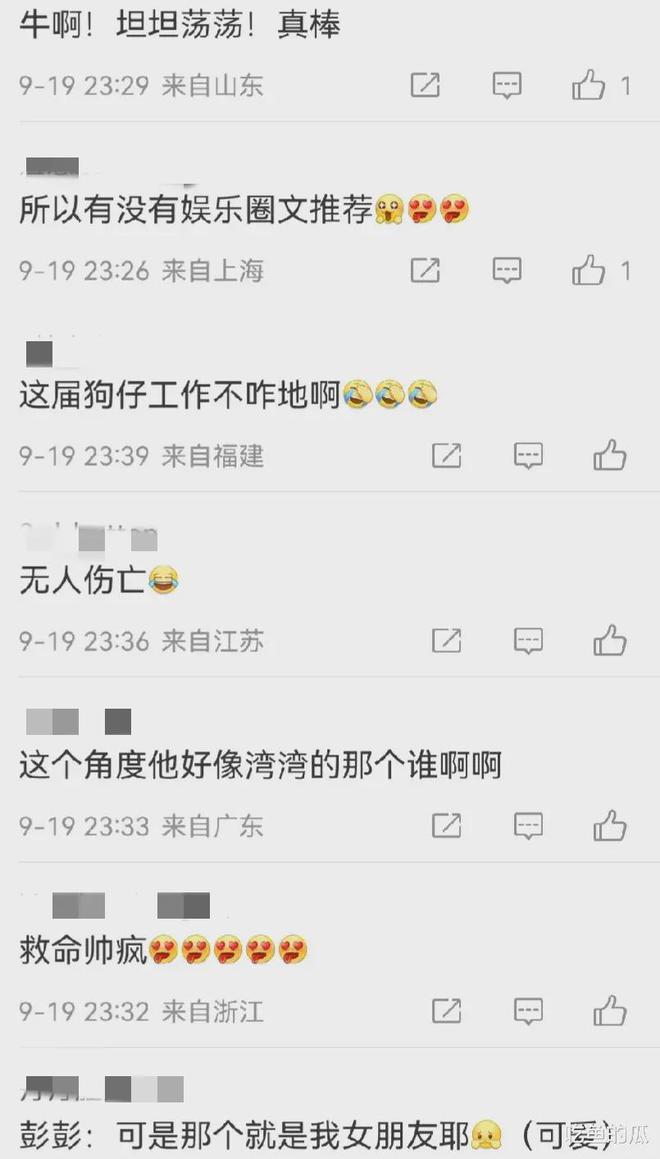This screenshot has width=660, height=1159.
Task: Like the comment "这届狗仔工作不咋地啊"
Action: [x=610, y=456]
